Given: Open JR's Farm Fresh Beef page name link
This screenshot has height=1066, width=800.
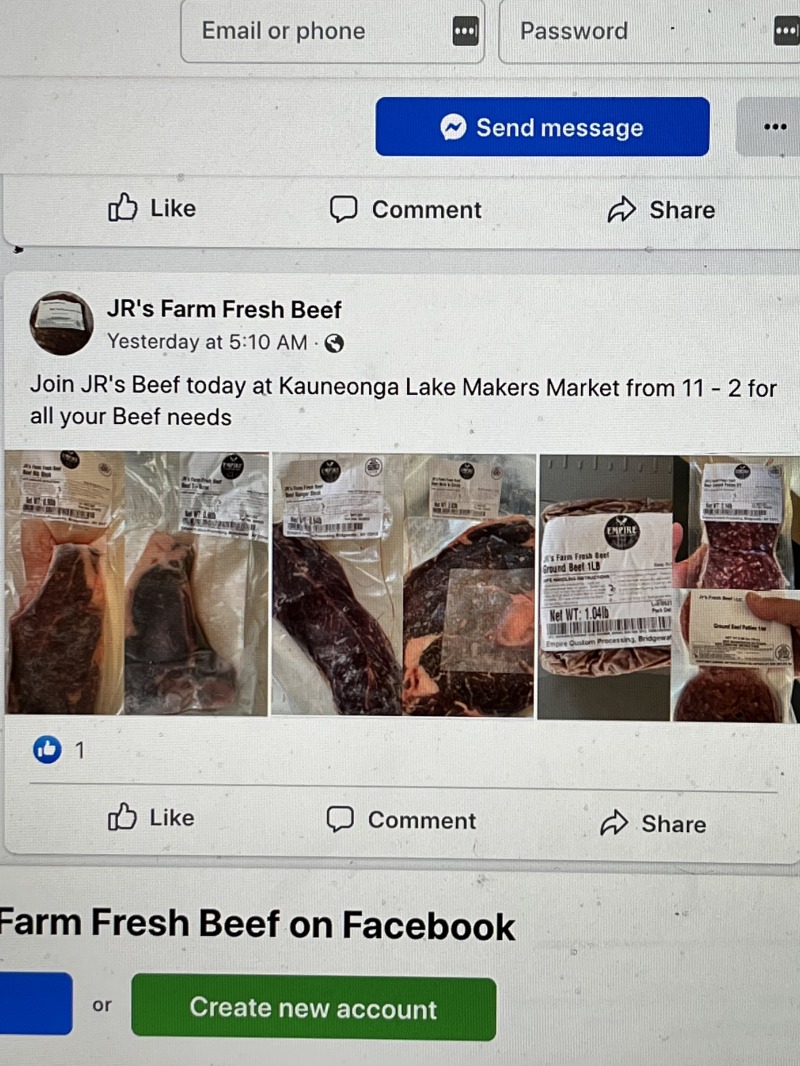Looking at the screenshot, I should pos(224,309).
